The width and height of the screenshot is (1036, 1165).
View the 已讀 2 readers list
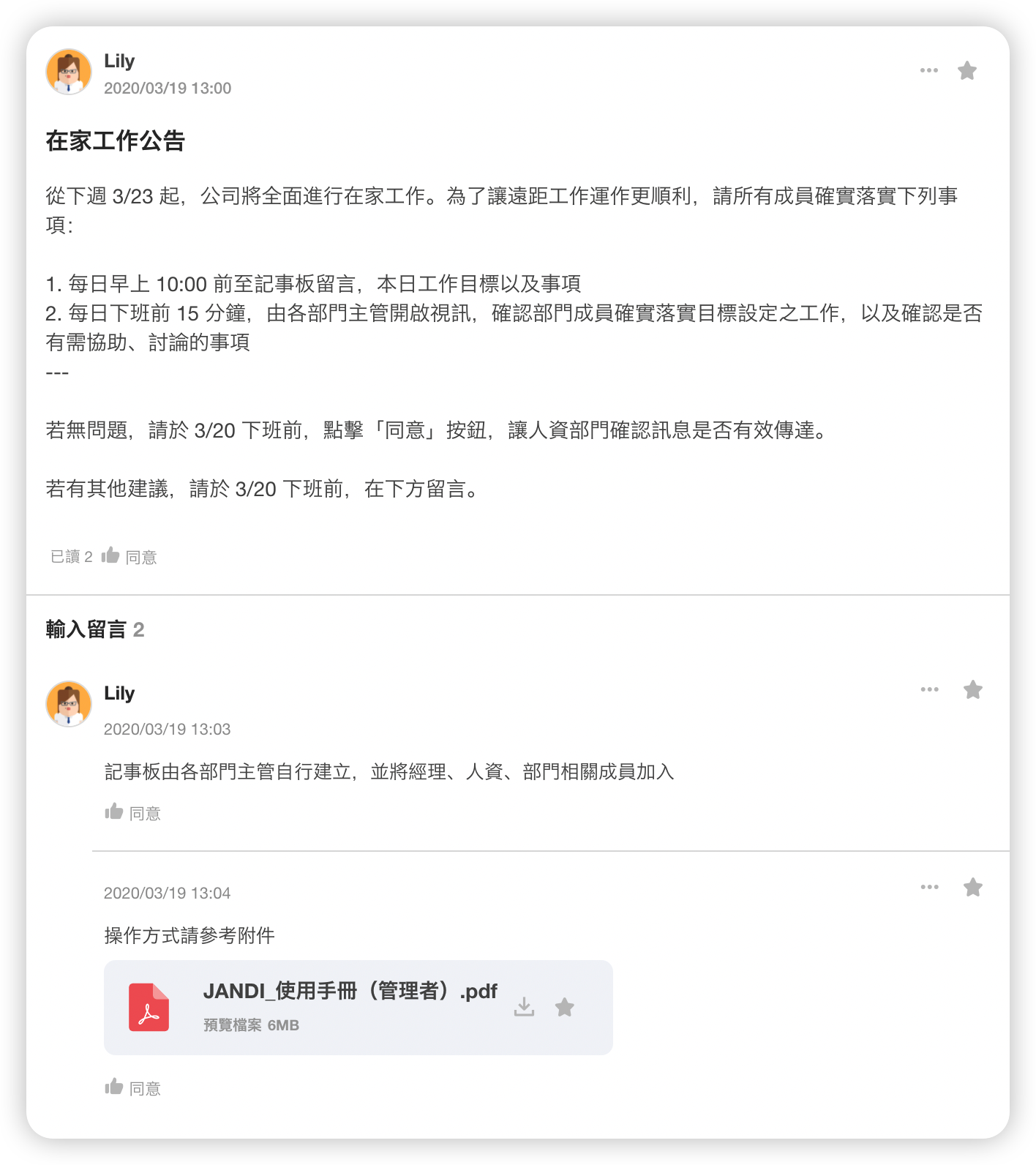pos(71,557)
